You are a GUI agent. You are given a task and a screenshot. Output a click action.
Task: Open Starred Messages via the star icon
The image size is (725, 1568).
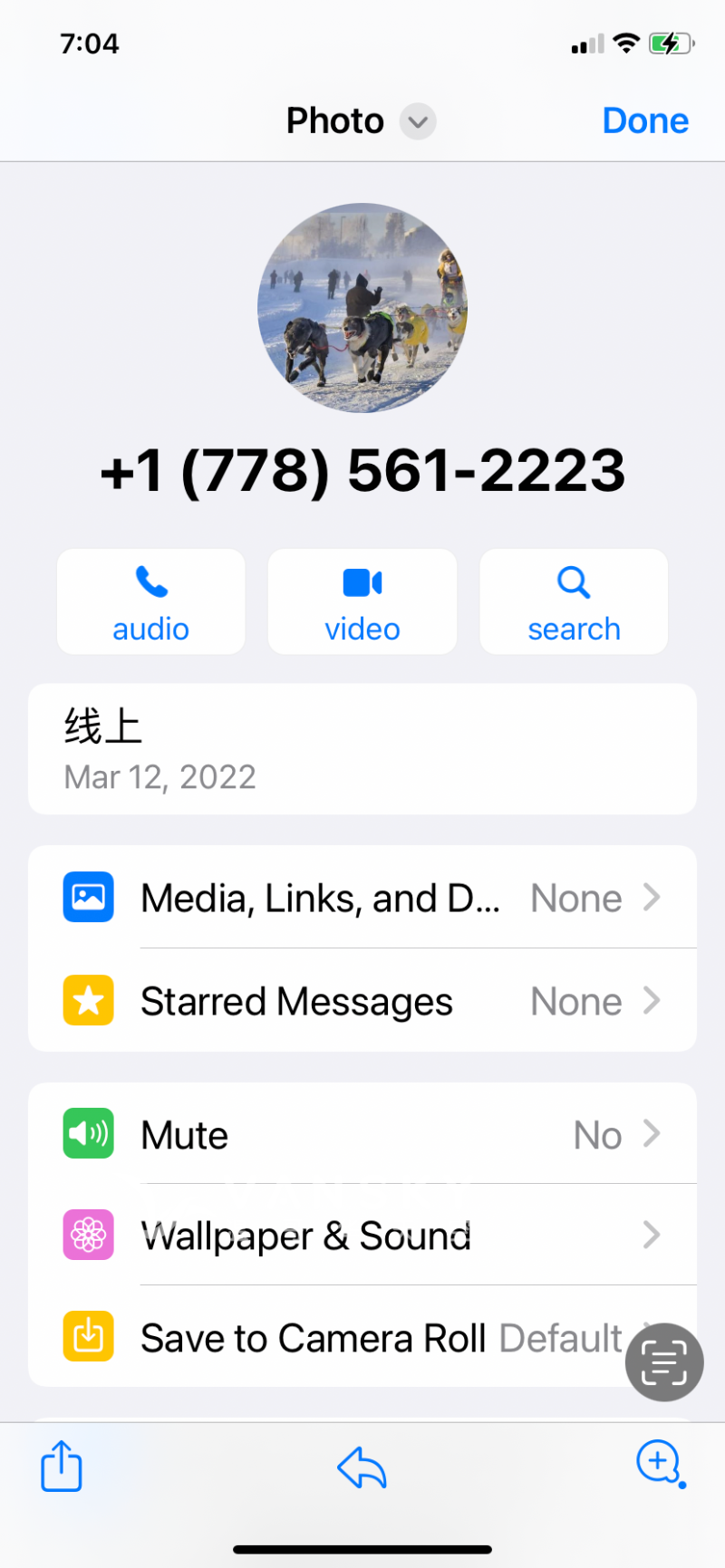88,1000
